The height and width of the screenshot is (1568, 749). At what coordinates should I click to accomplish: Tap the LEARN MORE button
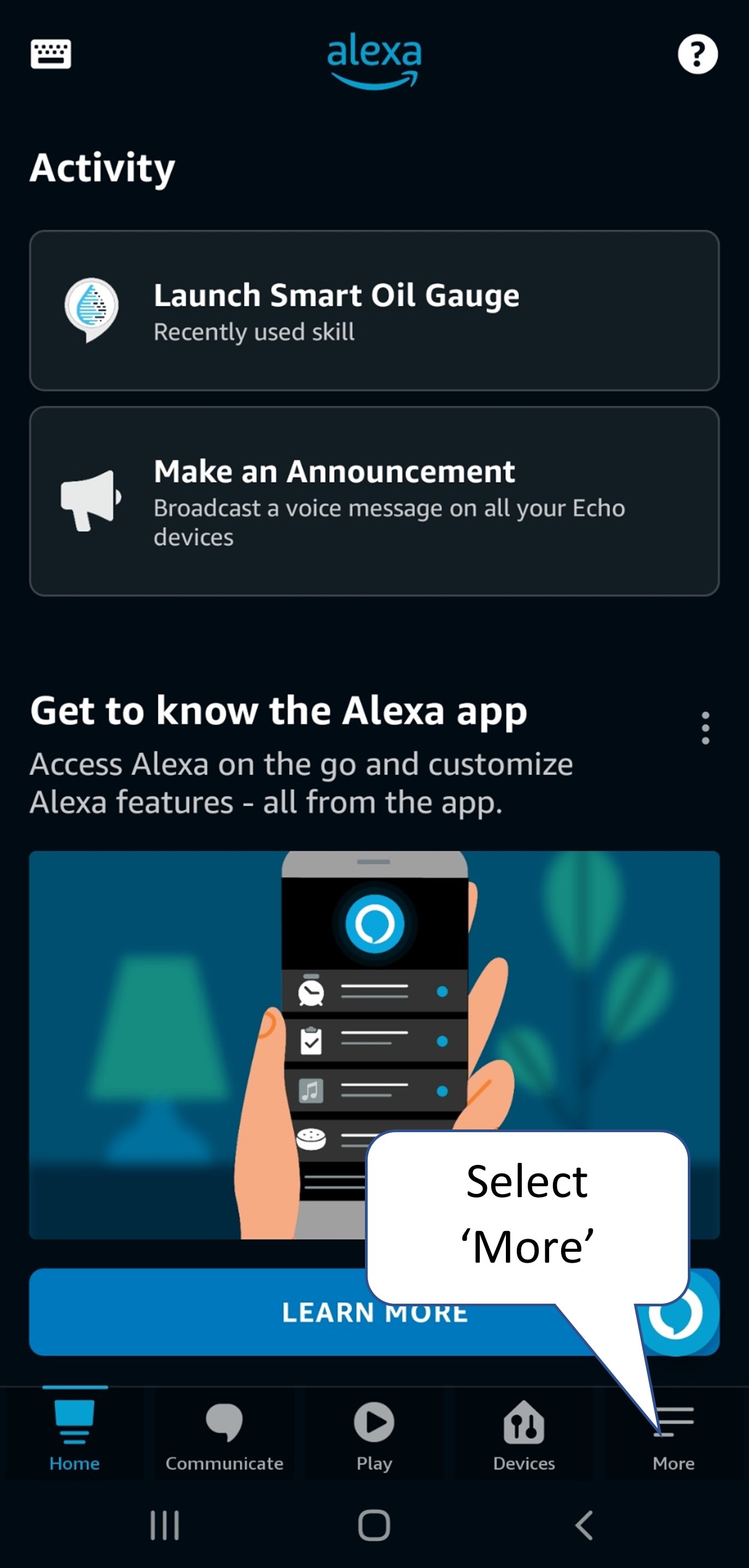(329, 1312)
